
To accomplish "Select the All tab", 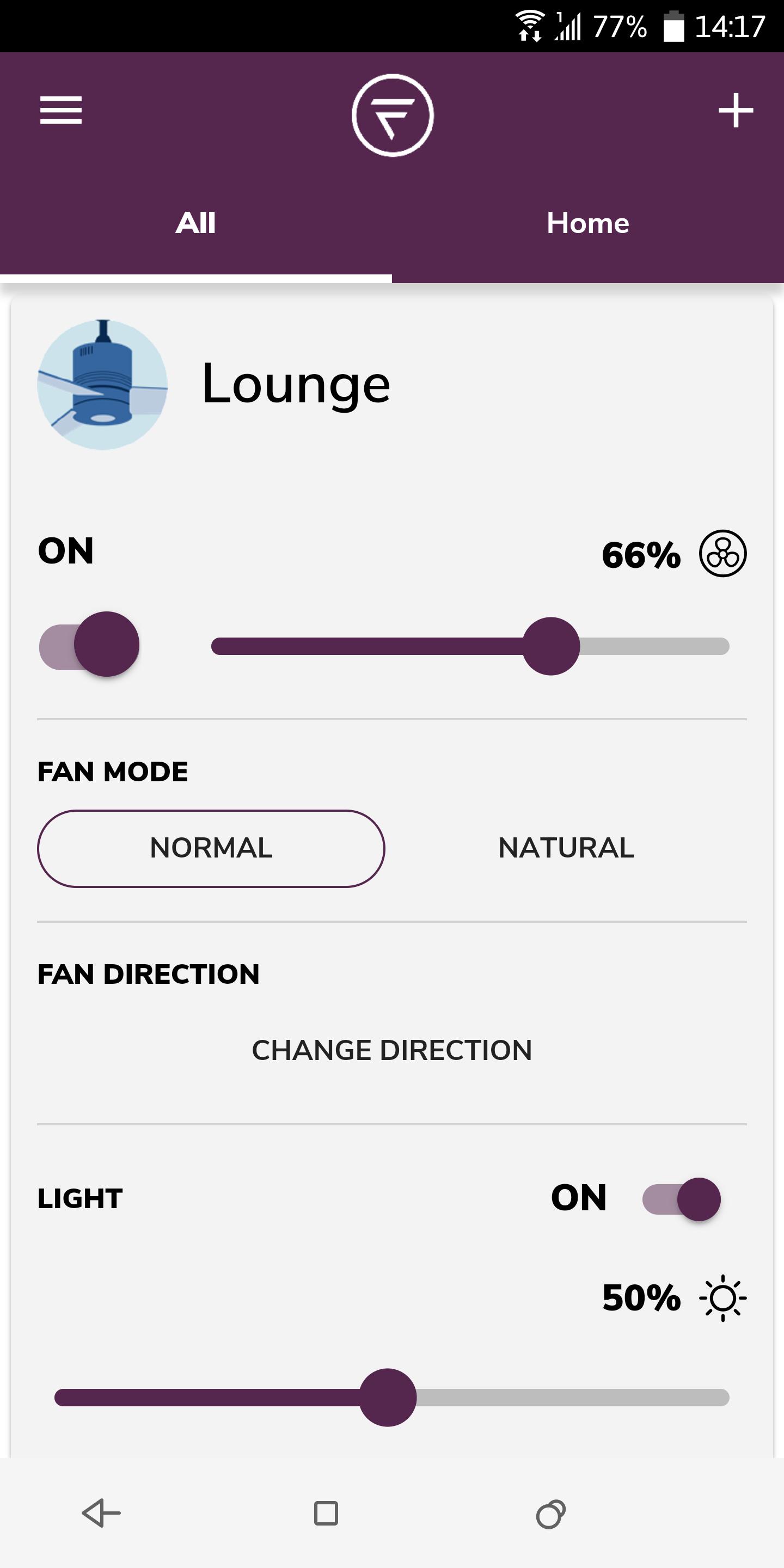I will click(195, 223).
